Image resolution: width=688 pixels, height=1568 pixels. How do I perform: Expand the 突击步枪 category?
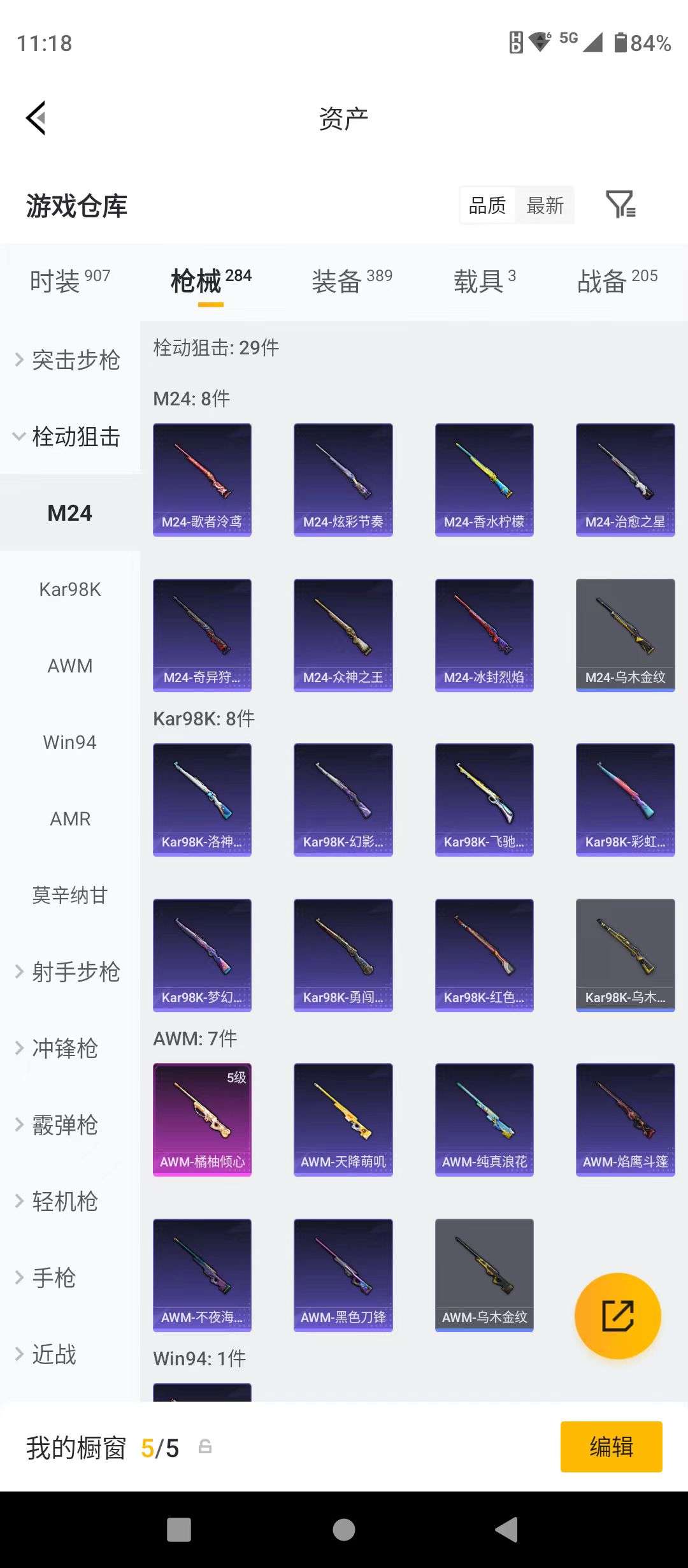coord(69,360)
